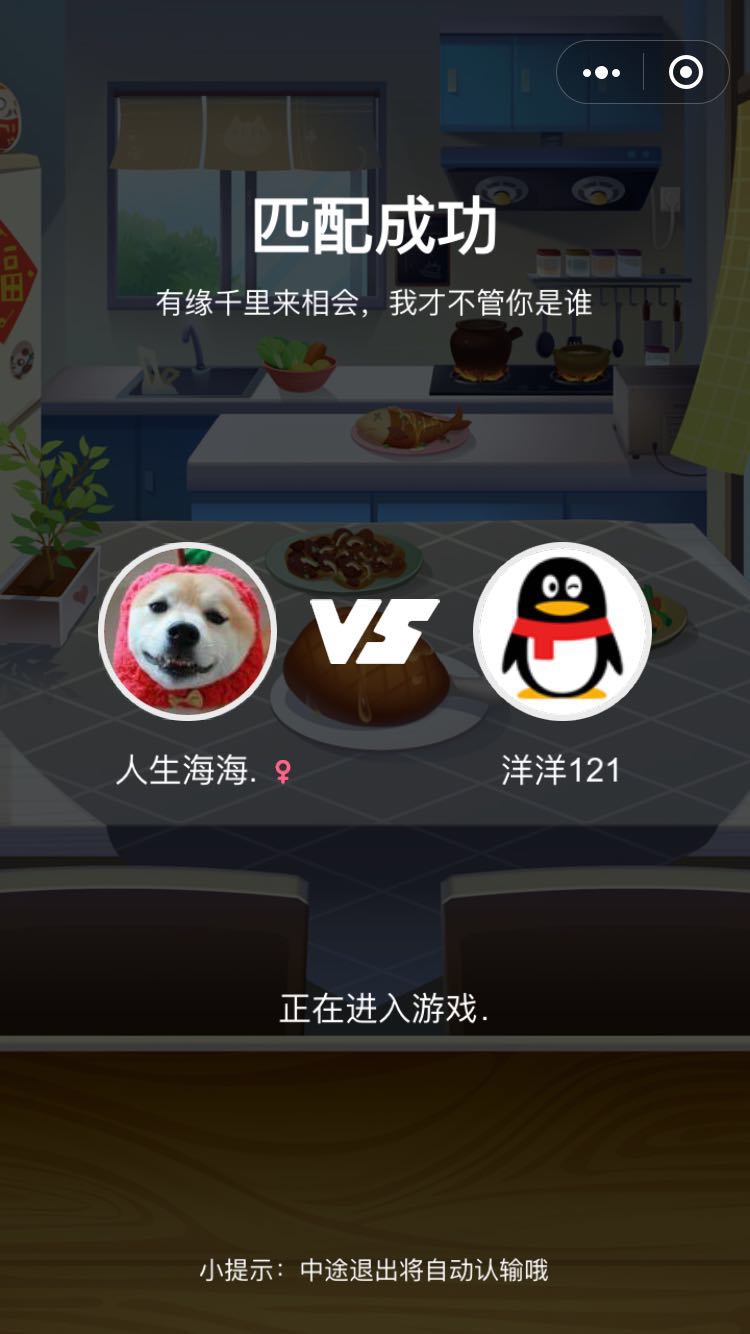The width and height of the screenshot is (750, 1334).
Task: Close the mini program with the circle button
Action: [x=686, y=72]
